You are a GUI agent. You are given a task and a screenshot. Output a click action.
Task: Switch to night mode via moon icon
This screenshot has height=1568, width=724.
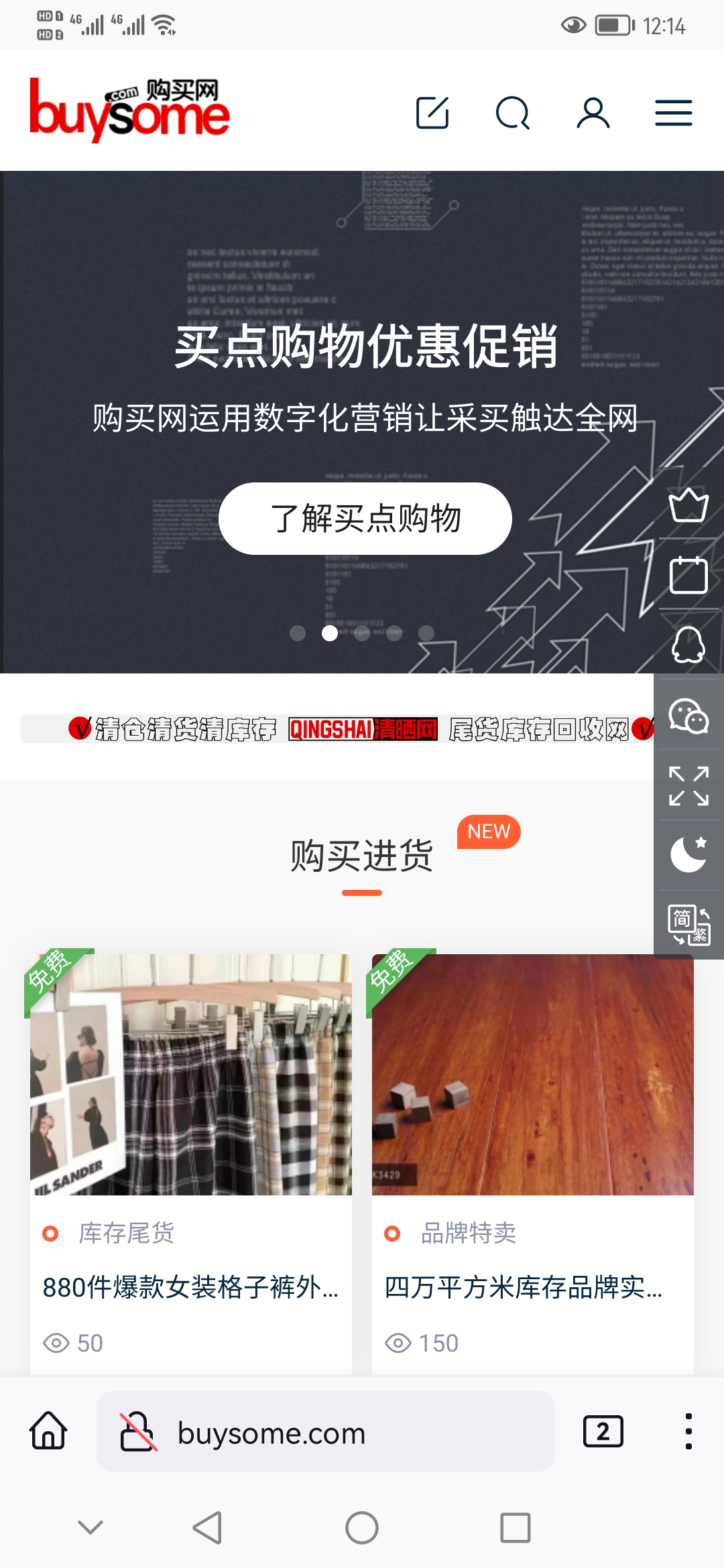click(688, 854)
